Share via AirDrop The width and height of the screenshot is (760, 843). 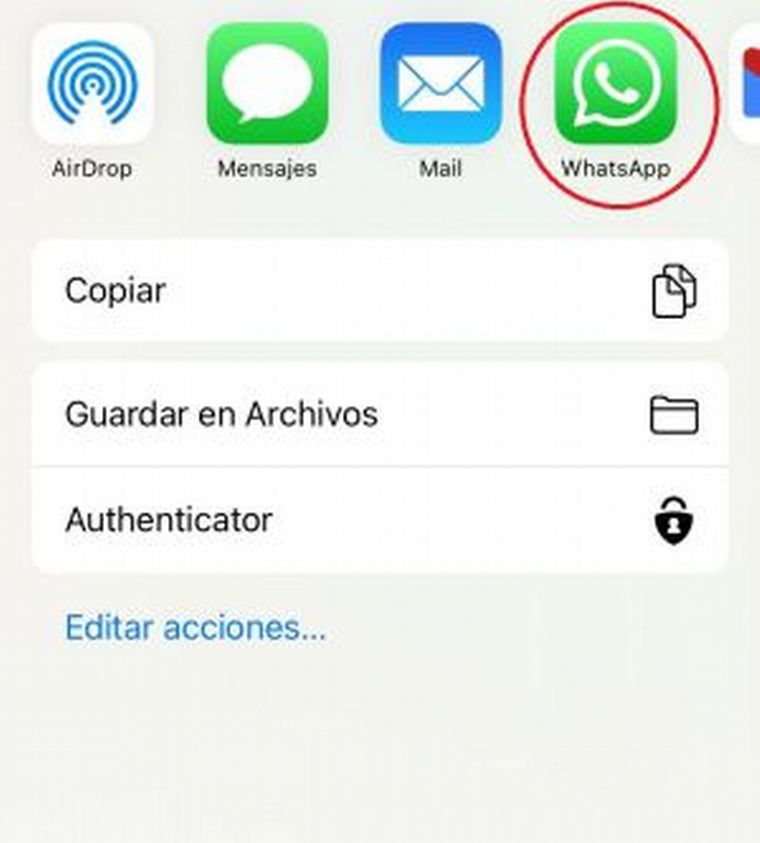92,84
